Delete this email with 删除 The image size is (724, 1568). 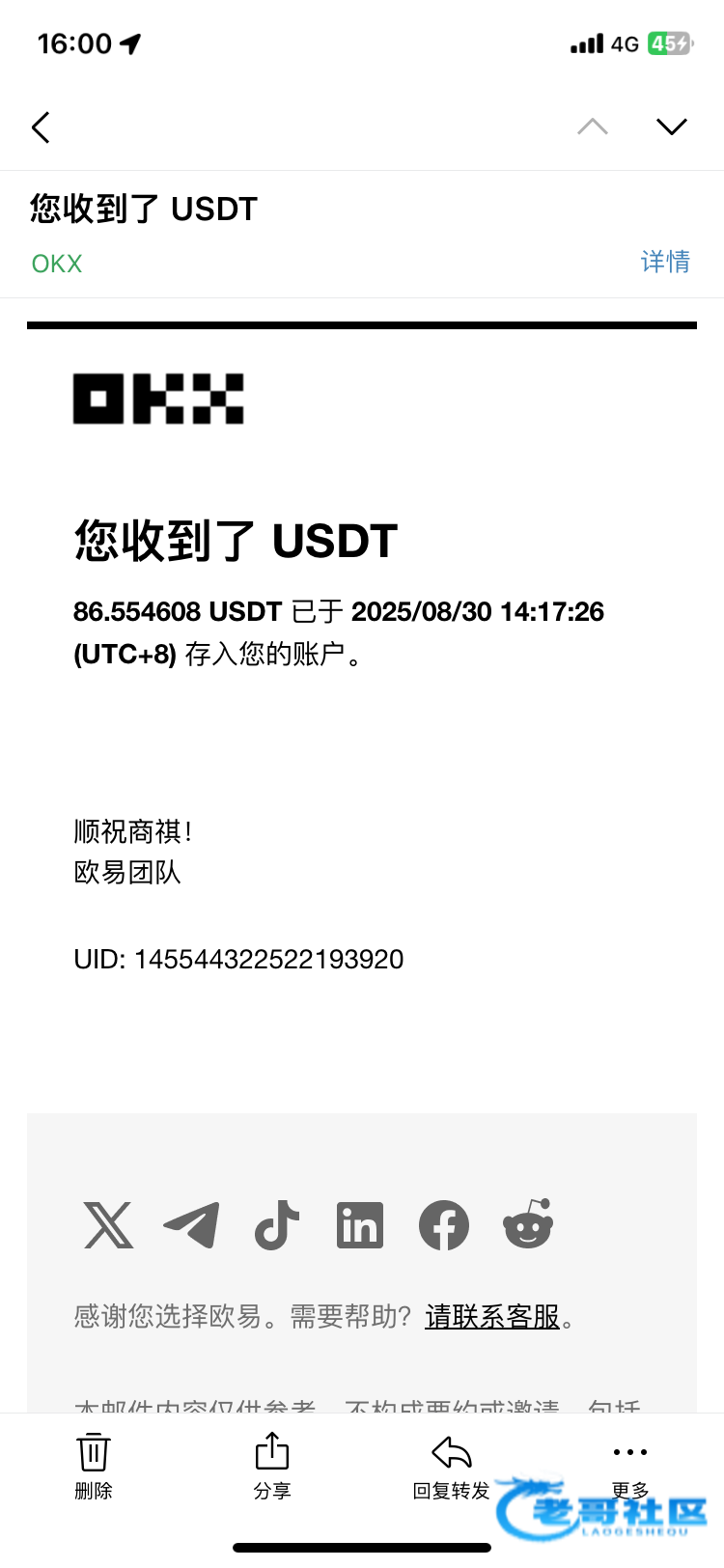point(94,1465)
